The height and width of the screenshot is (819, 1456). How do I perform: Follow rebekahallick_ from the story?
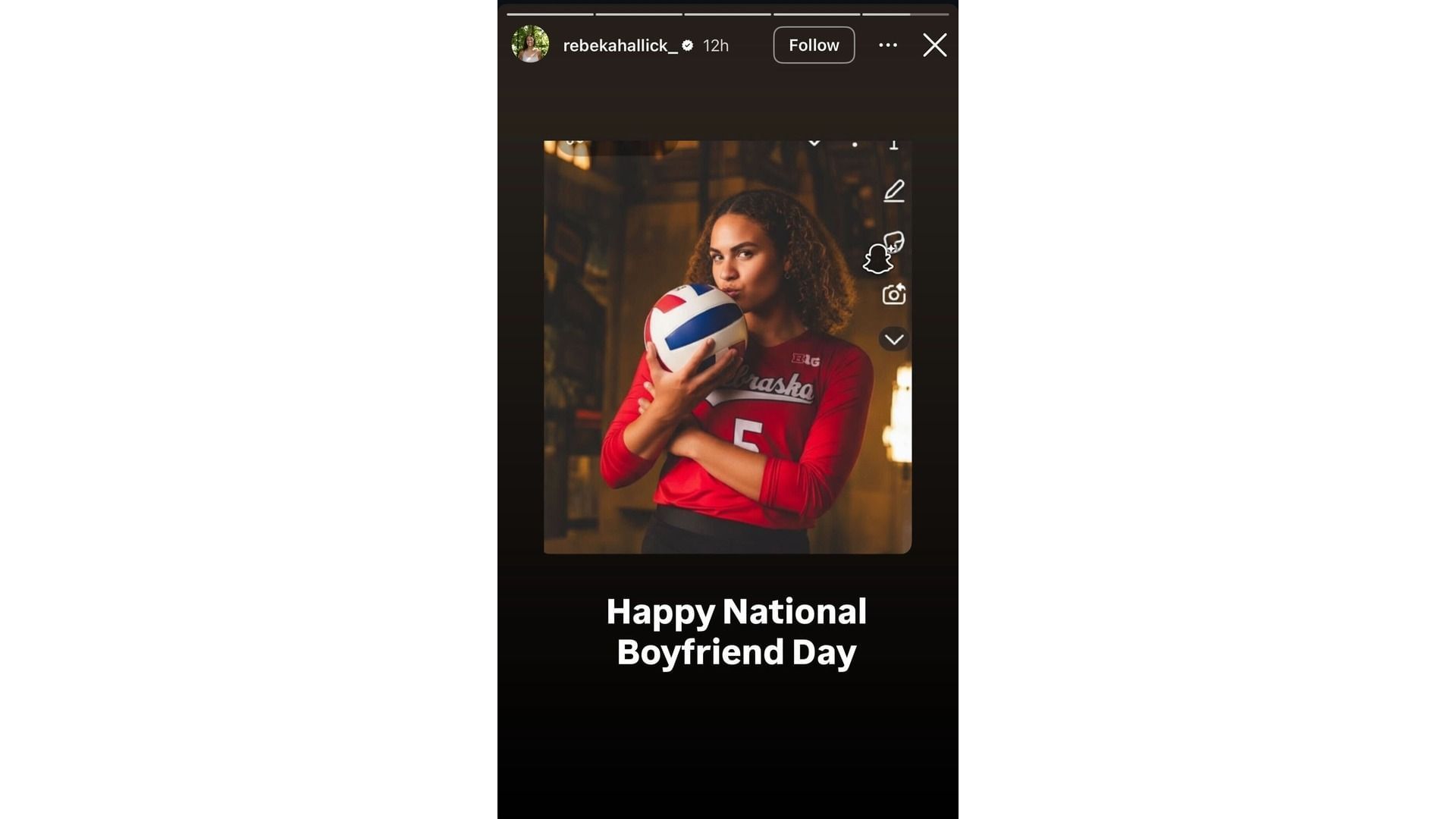click(814, 45)
